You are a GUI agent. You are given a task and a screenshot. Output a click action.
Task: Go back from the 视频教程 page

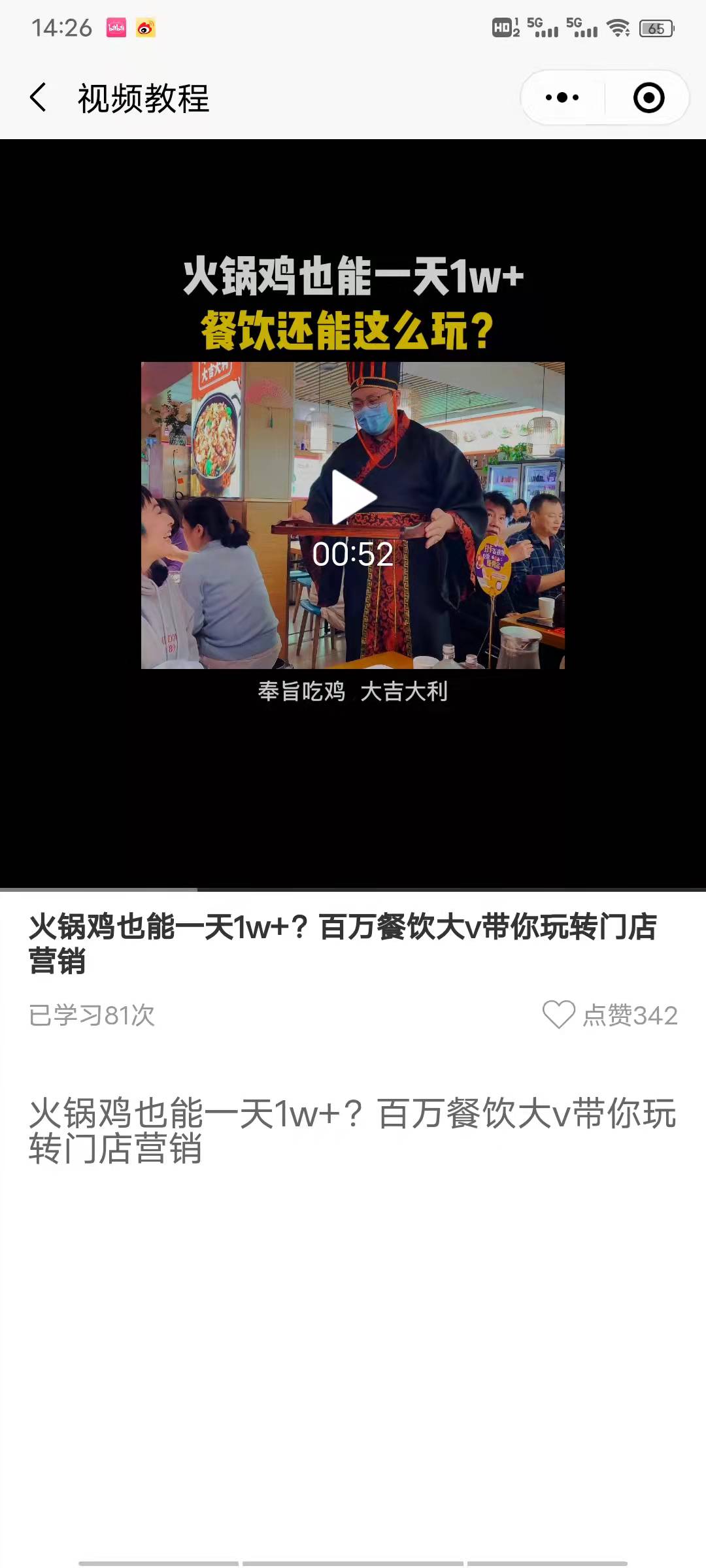(39, 98)
